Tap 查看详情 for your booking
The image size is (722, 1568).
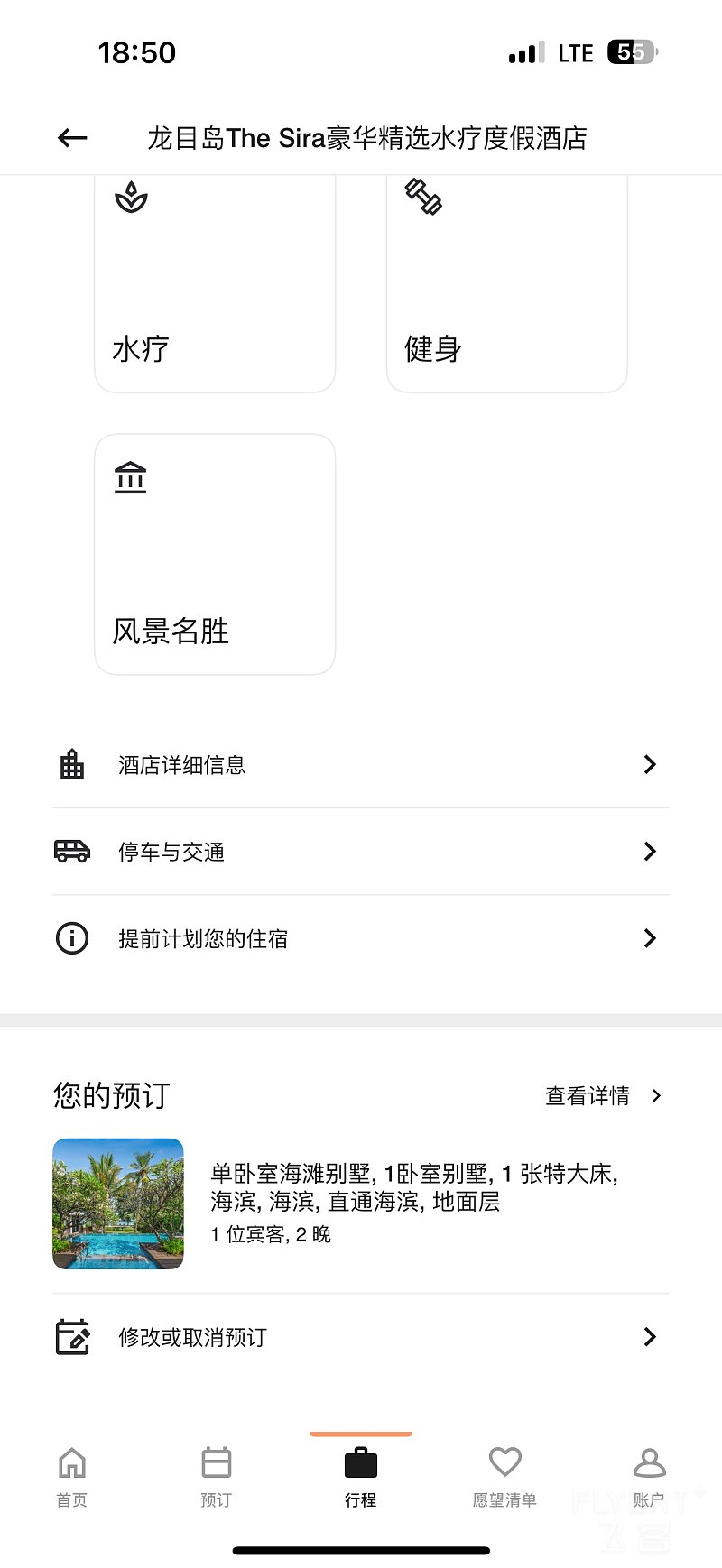pos(603,1095)
